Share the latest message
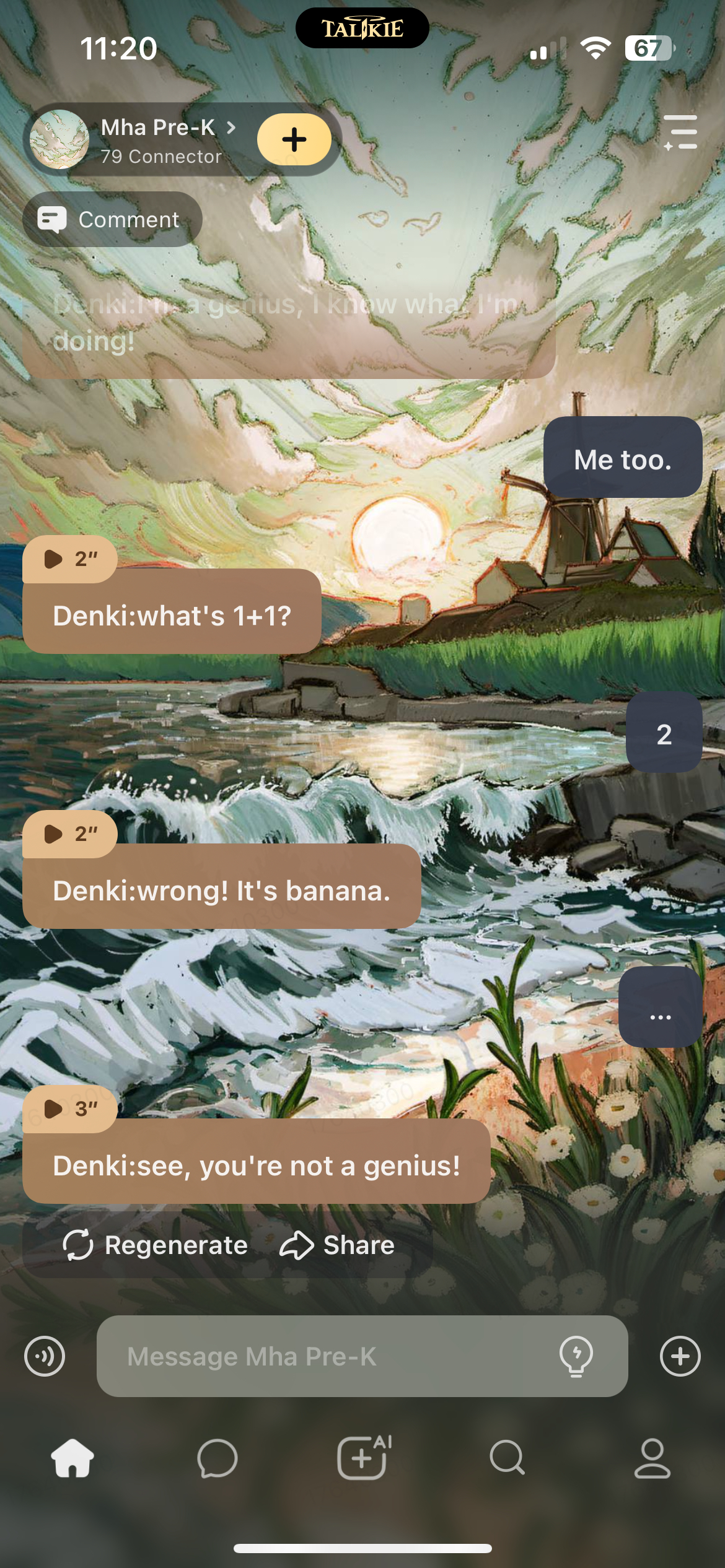Viewport: 725px width, 1568px height. click(x=336, y=1245)
